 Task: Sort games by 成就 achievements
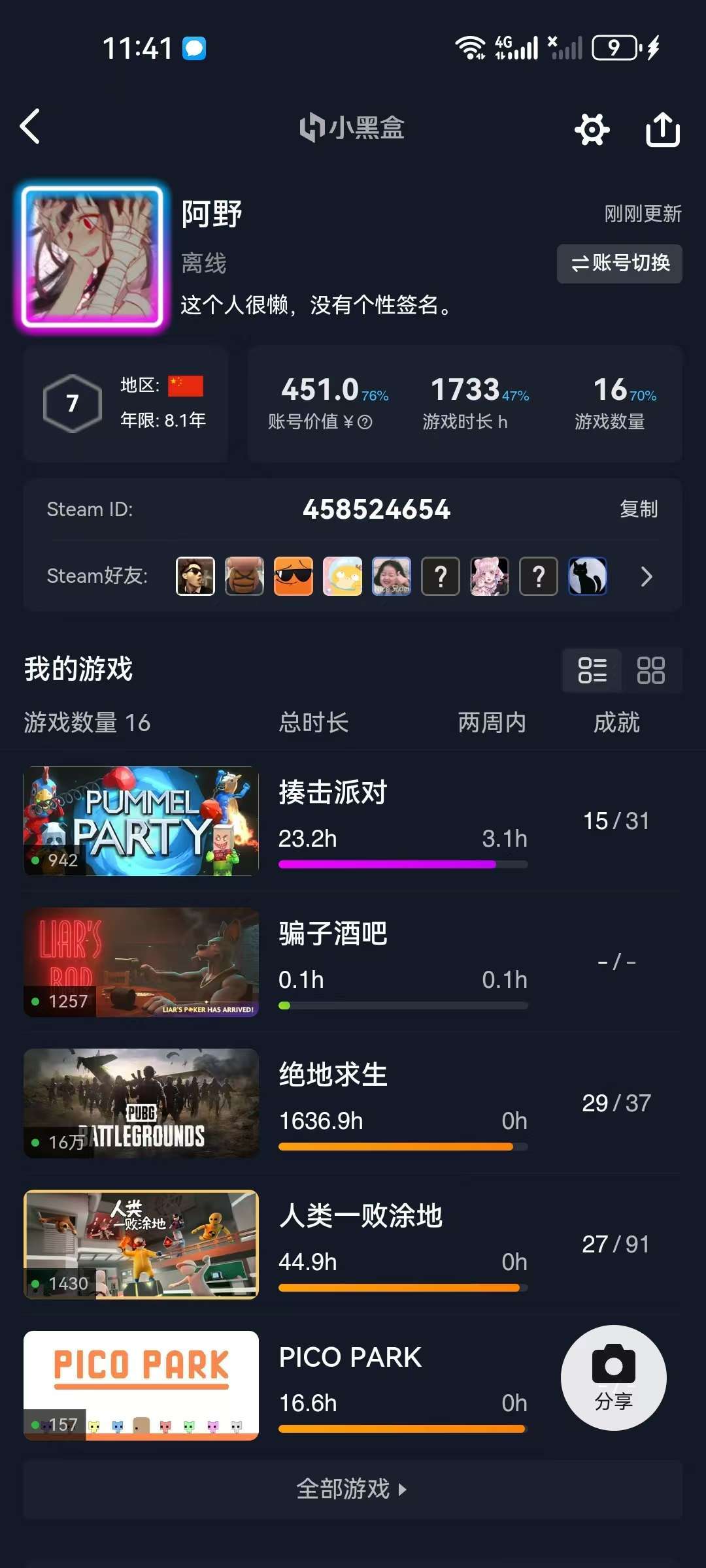coord(616,723)
